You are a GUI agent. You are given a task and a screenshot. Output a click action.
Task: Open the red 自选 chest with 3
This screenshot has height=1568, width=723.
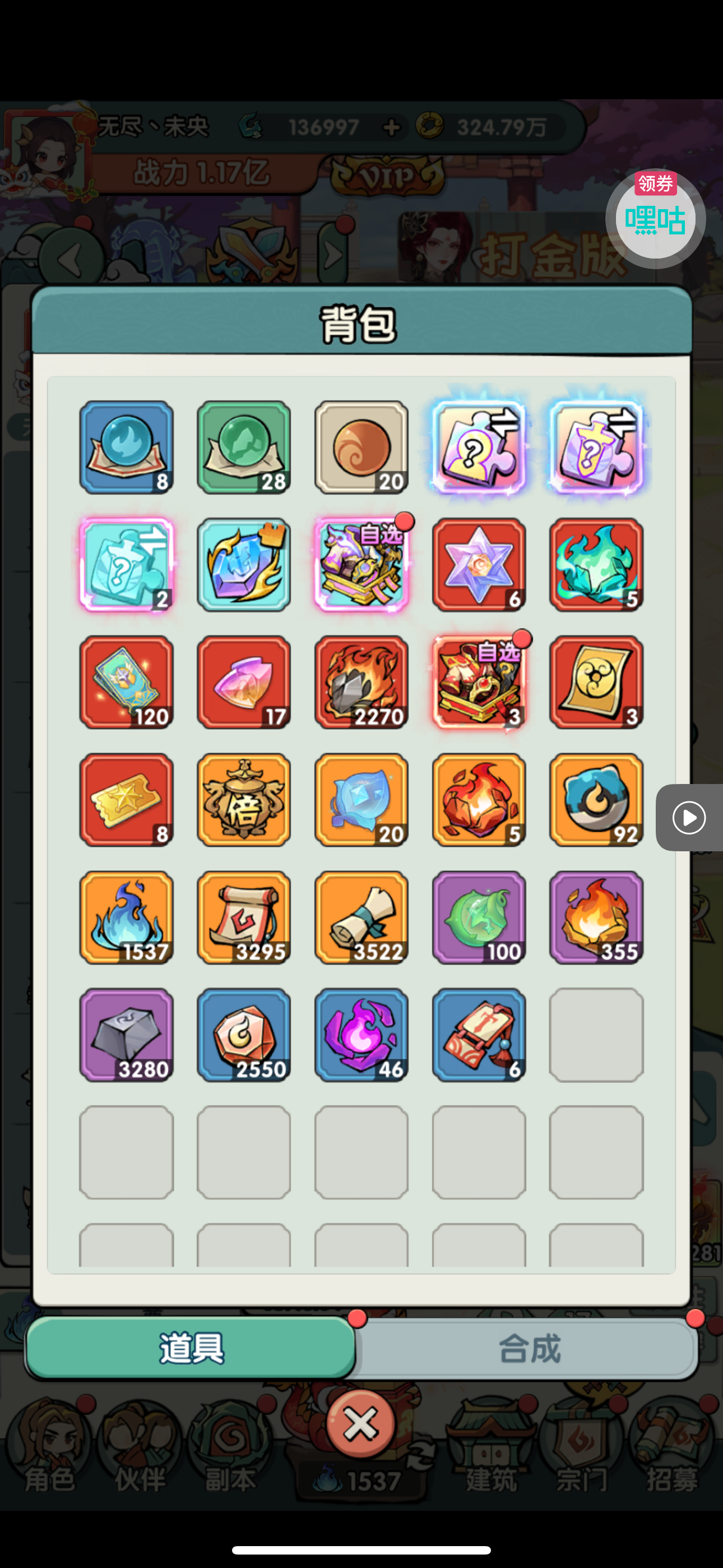[x=479, y=682]
